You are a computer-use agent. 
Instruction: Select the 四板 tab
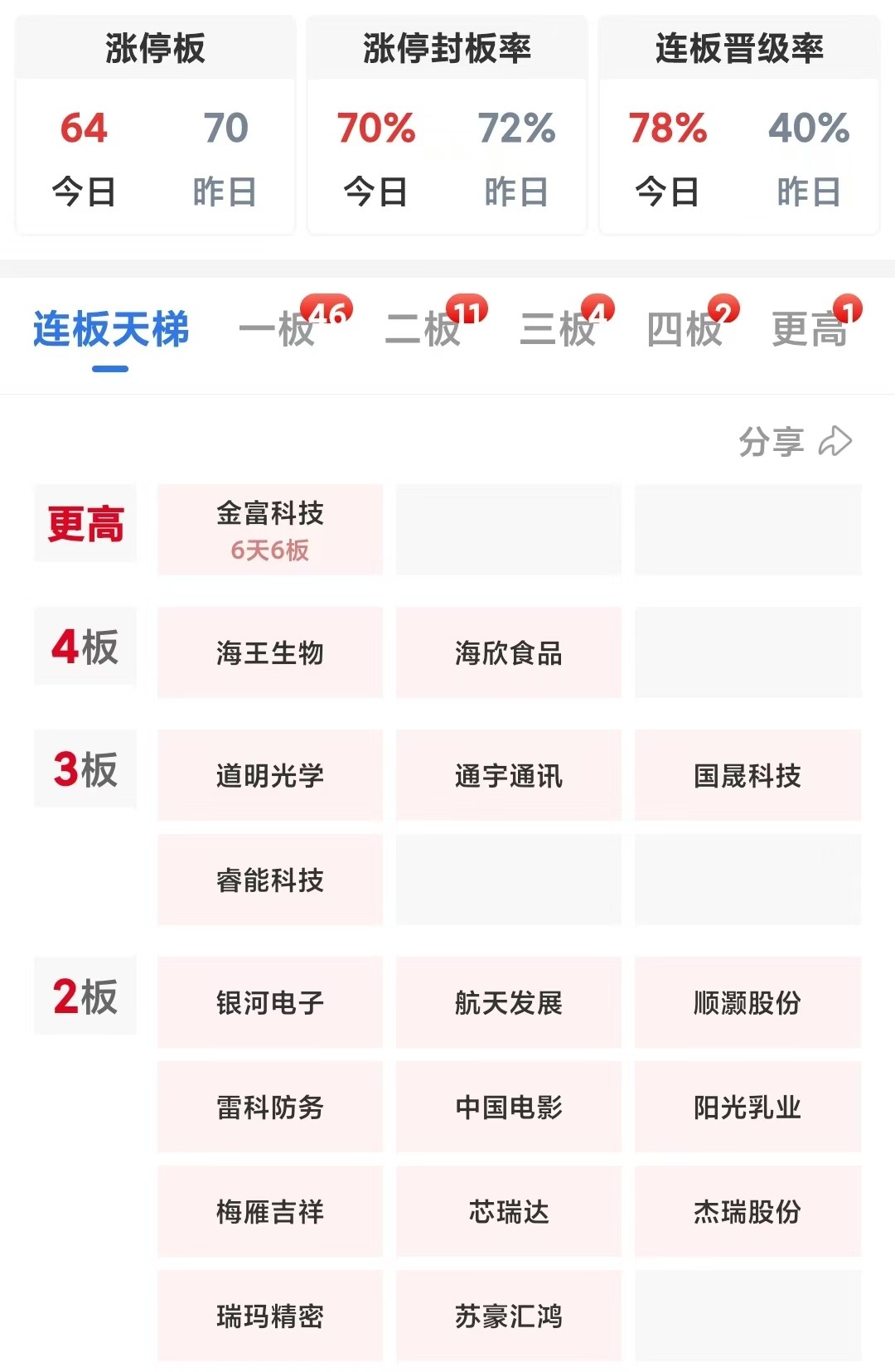tap(685, 329)
